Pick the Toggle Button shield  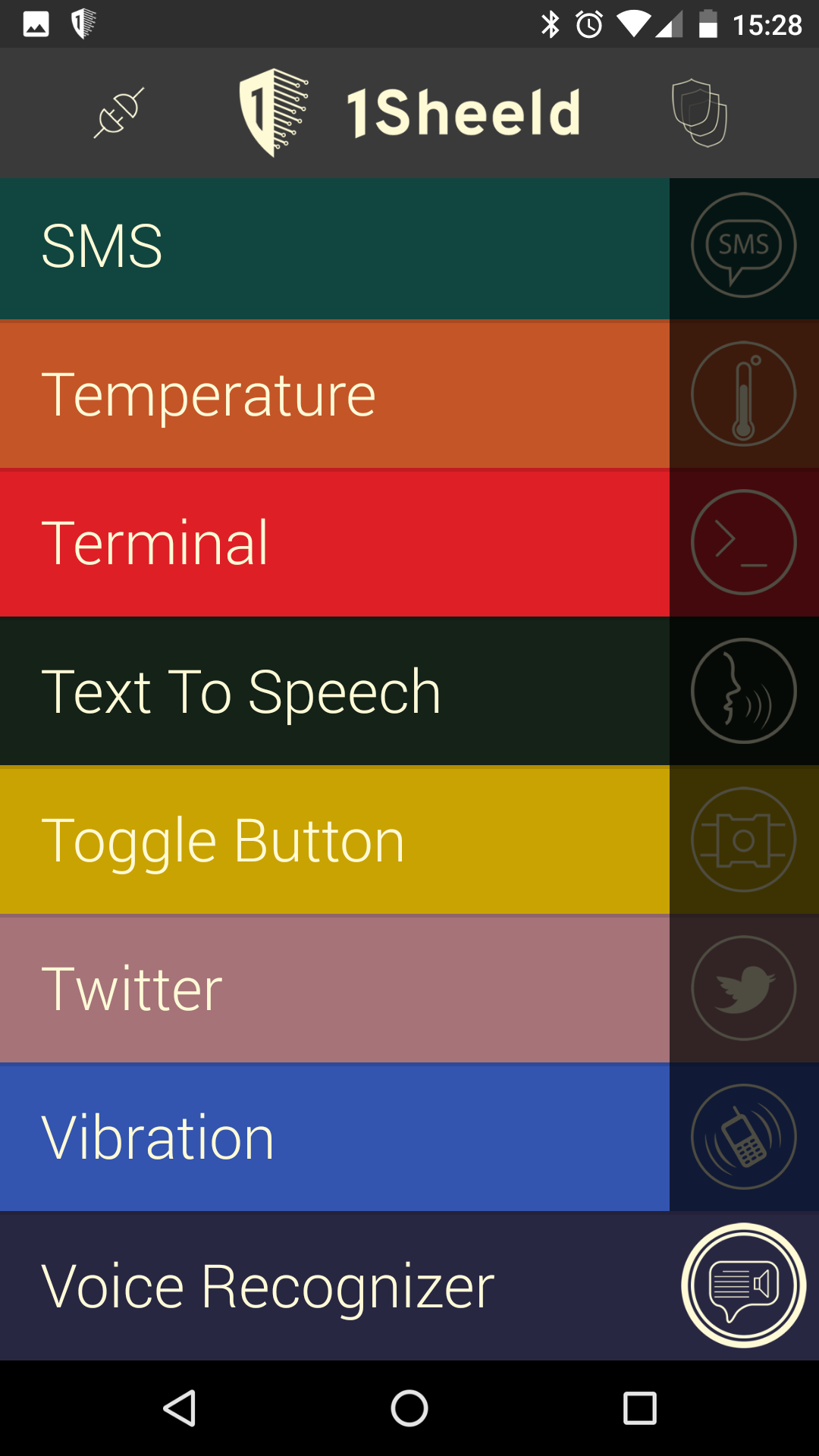click(334, 840)
